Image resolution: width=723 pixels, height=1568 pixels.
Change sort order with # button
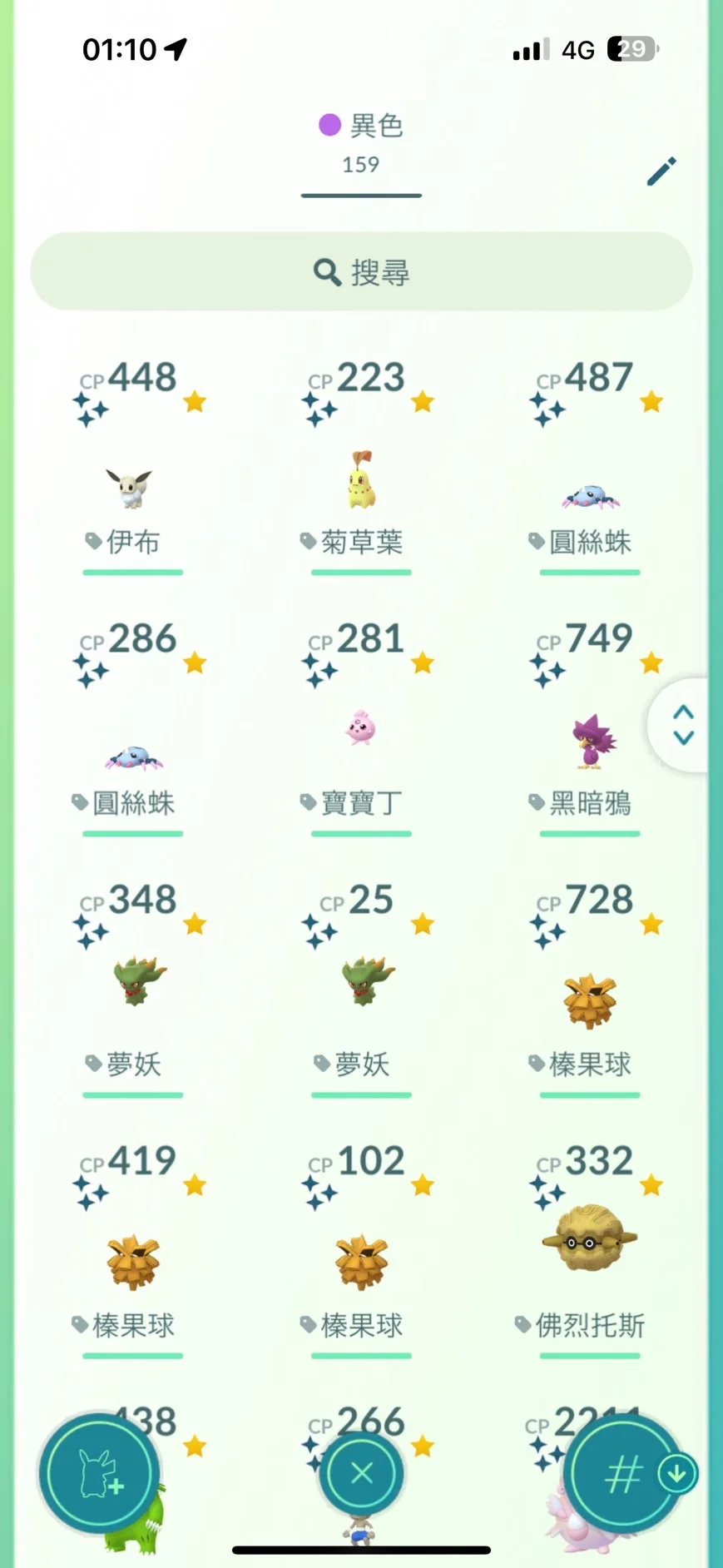pyautogui.click(x=624, y=1473)
